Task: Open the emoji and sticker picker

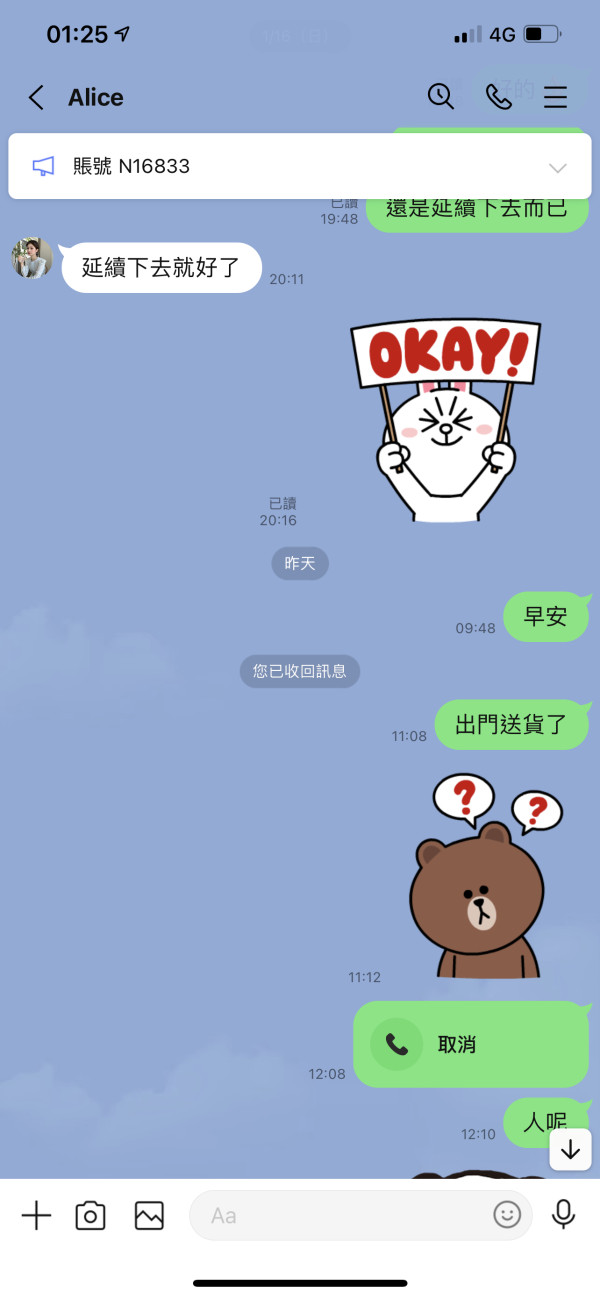Action: pos(508,1215)
